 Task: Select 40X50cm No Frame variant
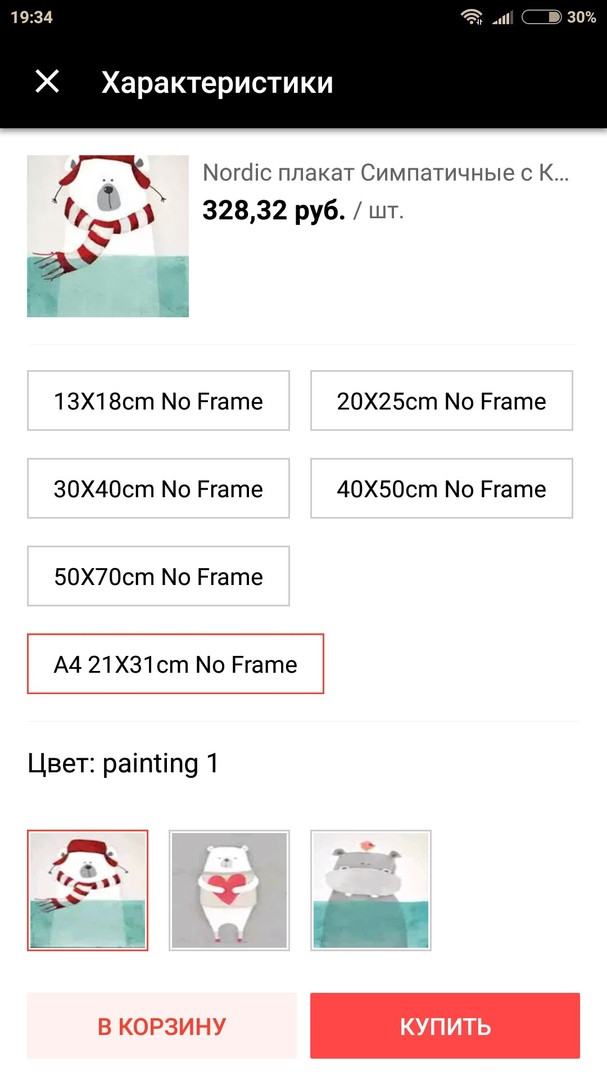click(441, 489)
